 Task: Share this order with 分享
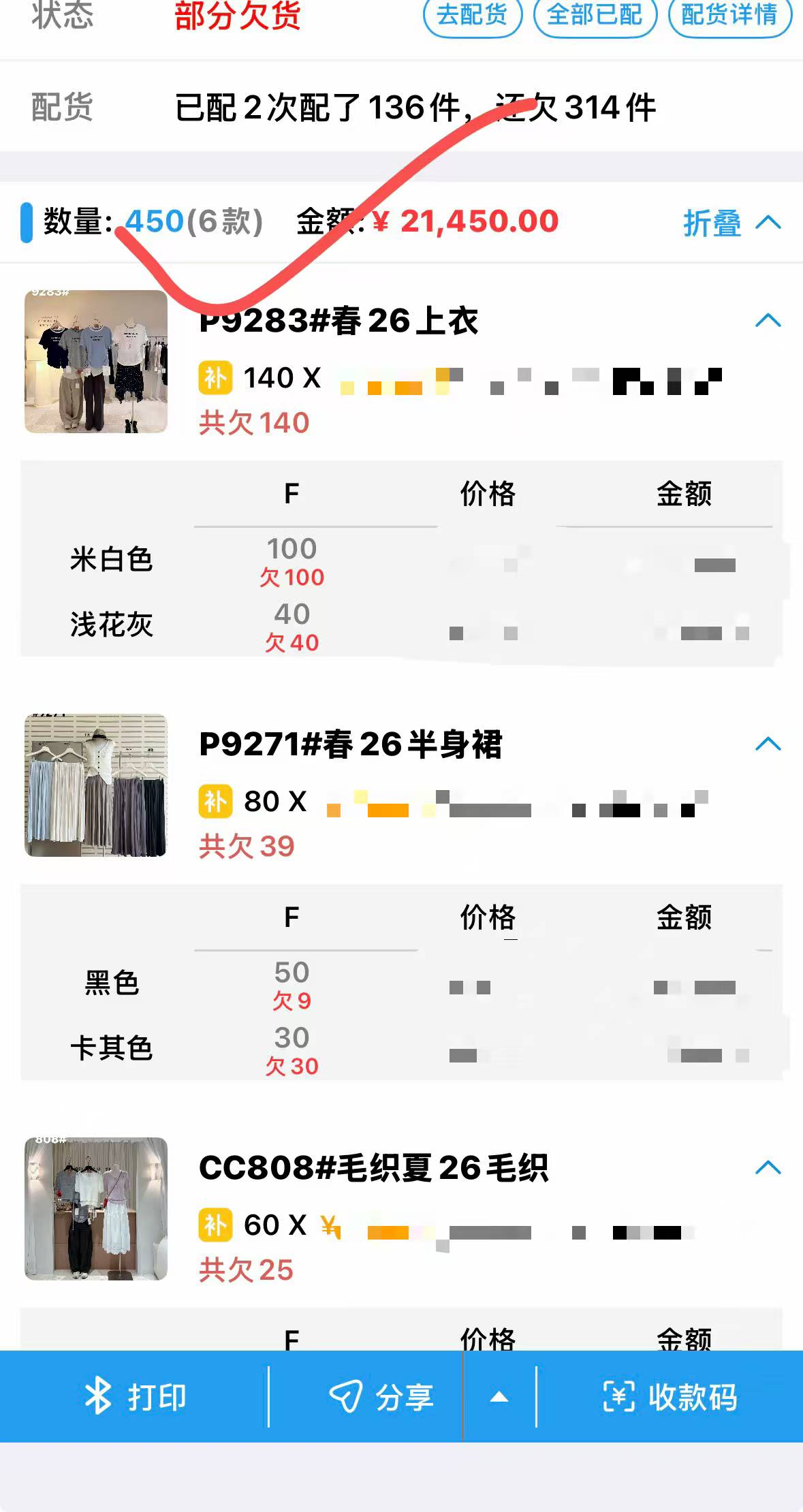pos(381,1397)
